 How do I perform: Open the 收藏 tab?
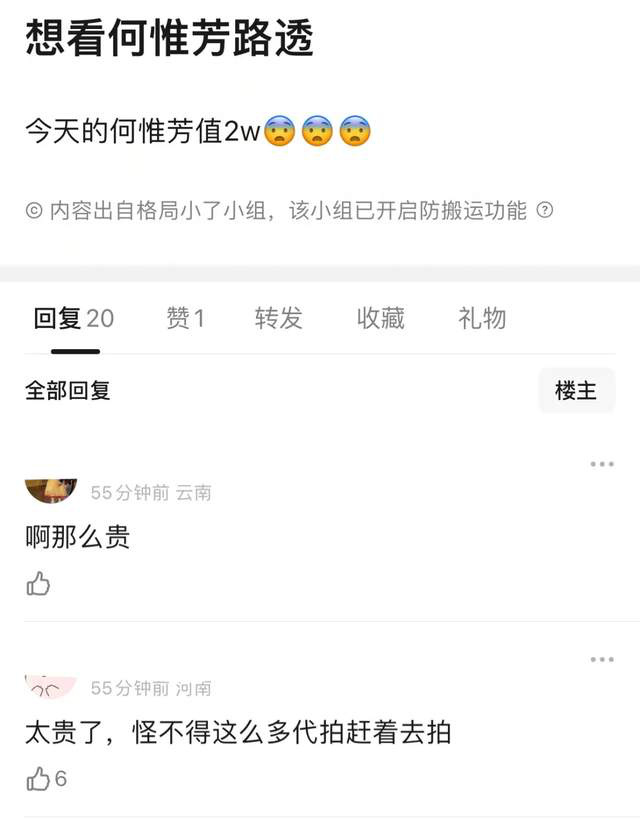point(380,319)
